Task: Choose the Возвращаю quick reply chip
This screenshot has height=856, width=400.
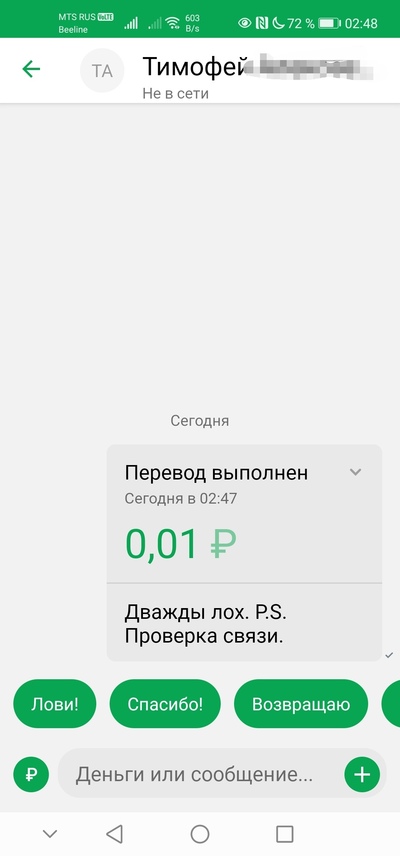Action: click(x=301, y=704)
